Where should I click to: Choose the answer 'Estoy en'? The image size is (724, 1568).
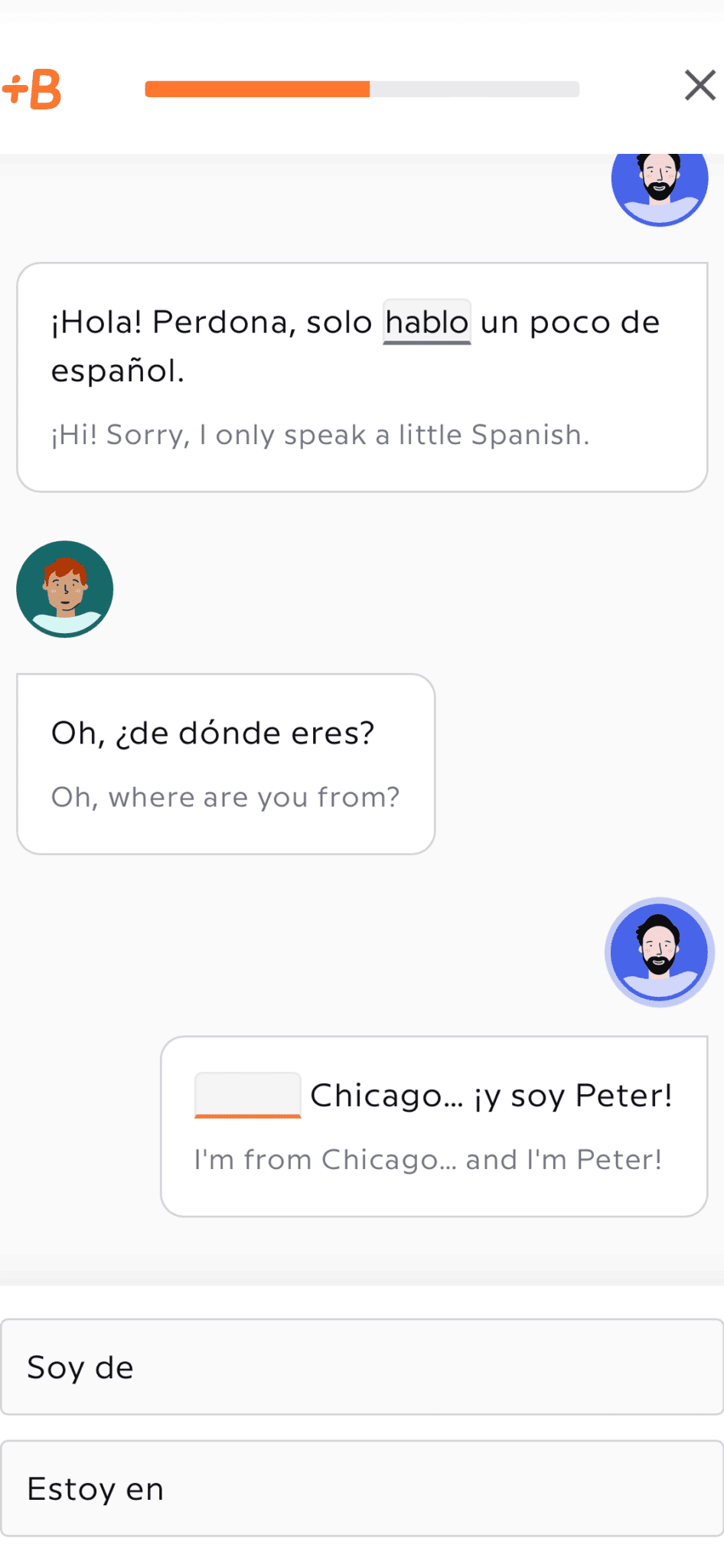point(361,1488)
